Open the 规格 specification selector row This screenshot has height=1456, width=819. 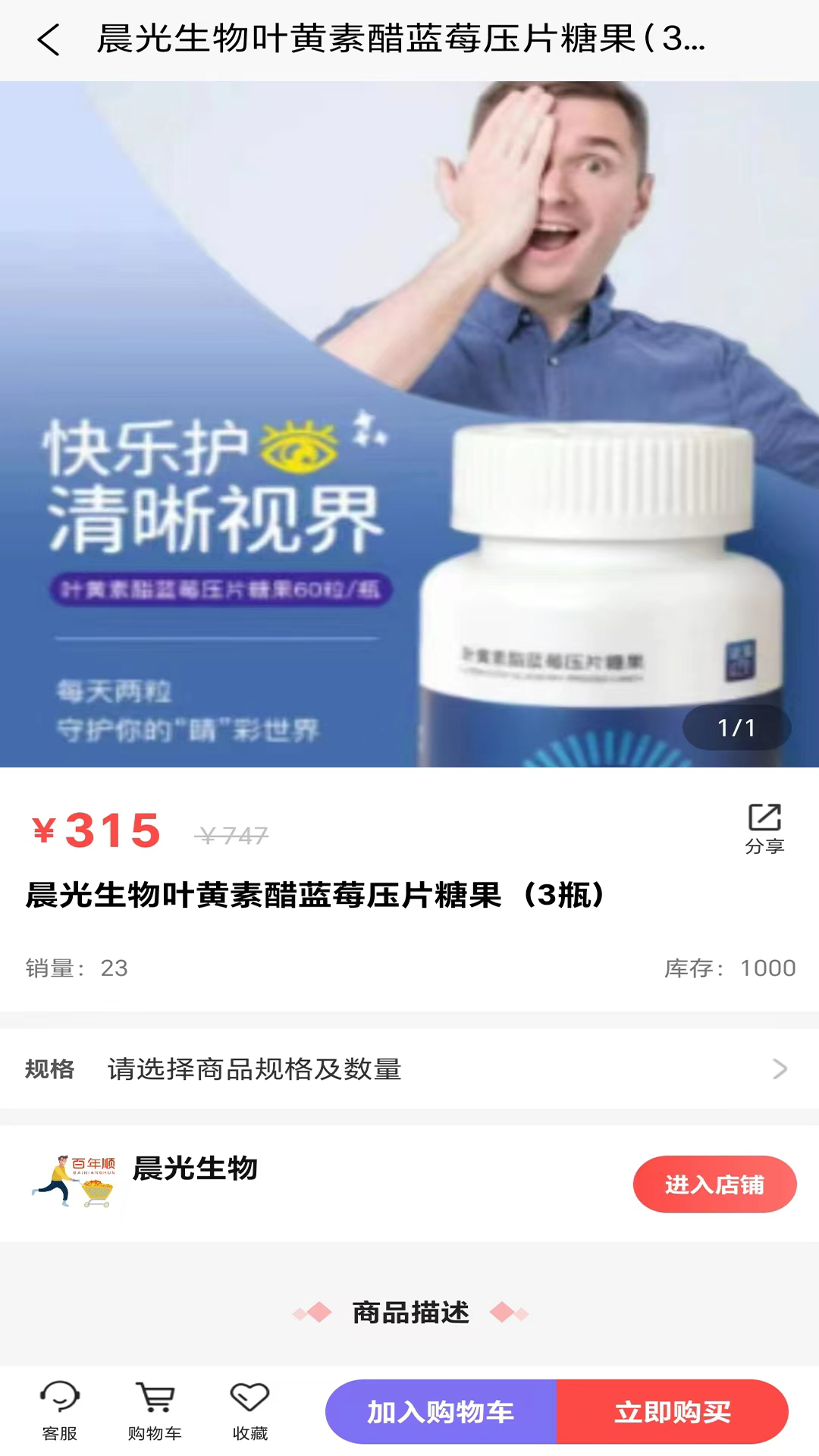(409, 1068)
